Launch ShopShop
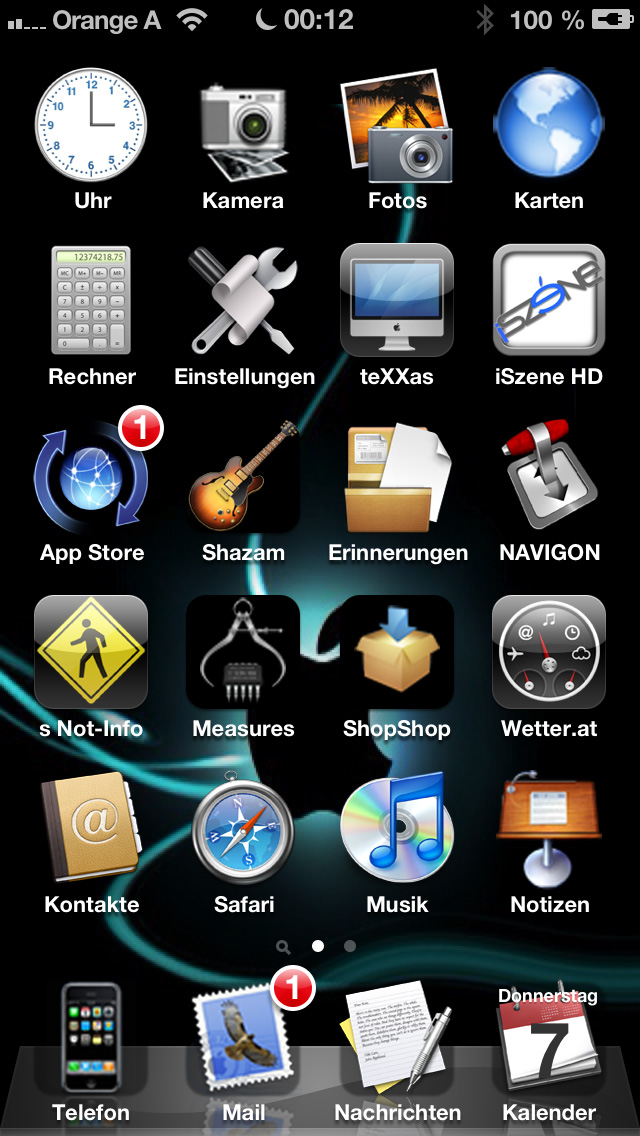640x1136 pixels. pyautogui.click(x=397, y=653)
